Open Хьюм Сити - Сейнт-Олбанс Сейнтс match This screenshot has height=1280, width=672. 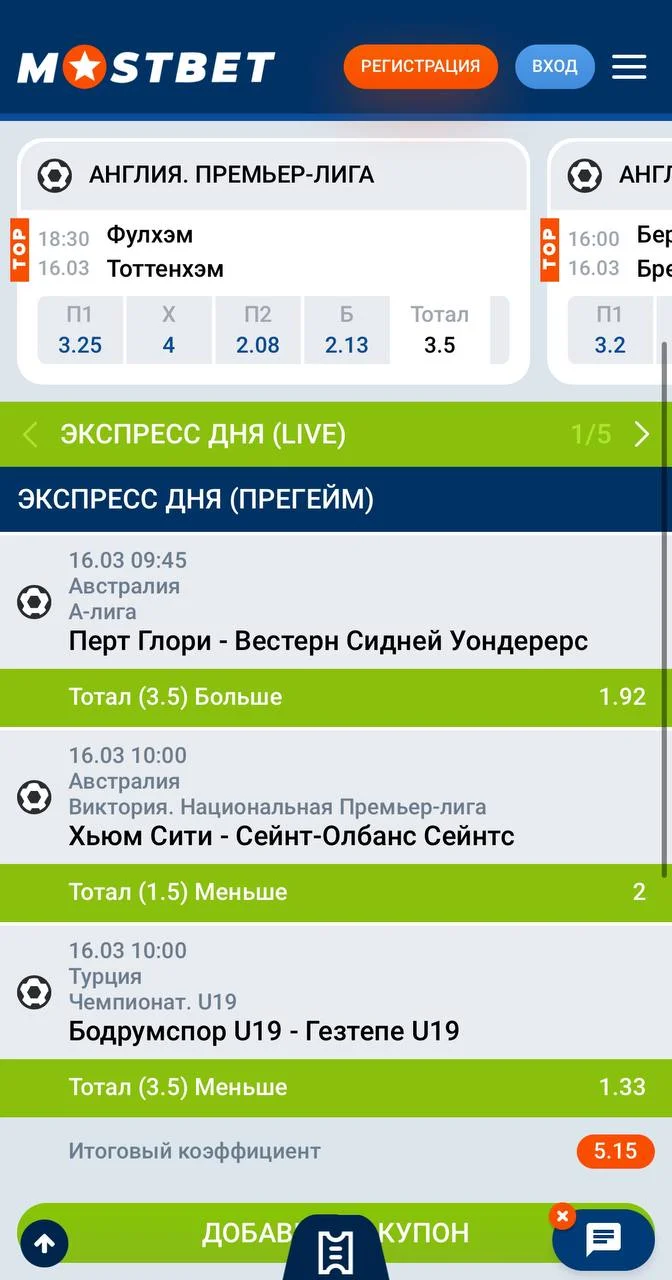pyautogui.click(x=291, y=836)
